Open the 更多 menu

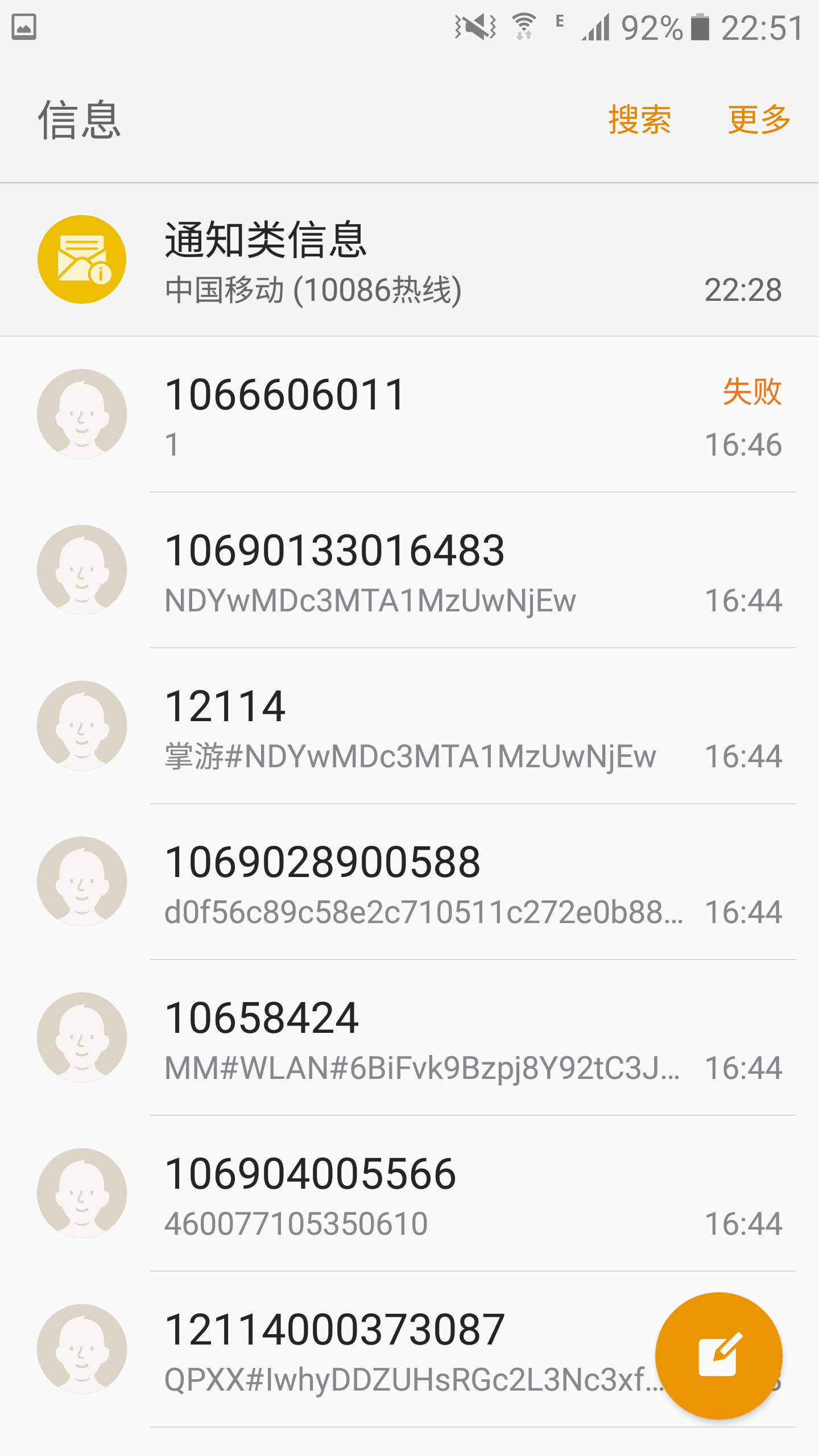759,119
